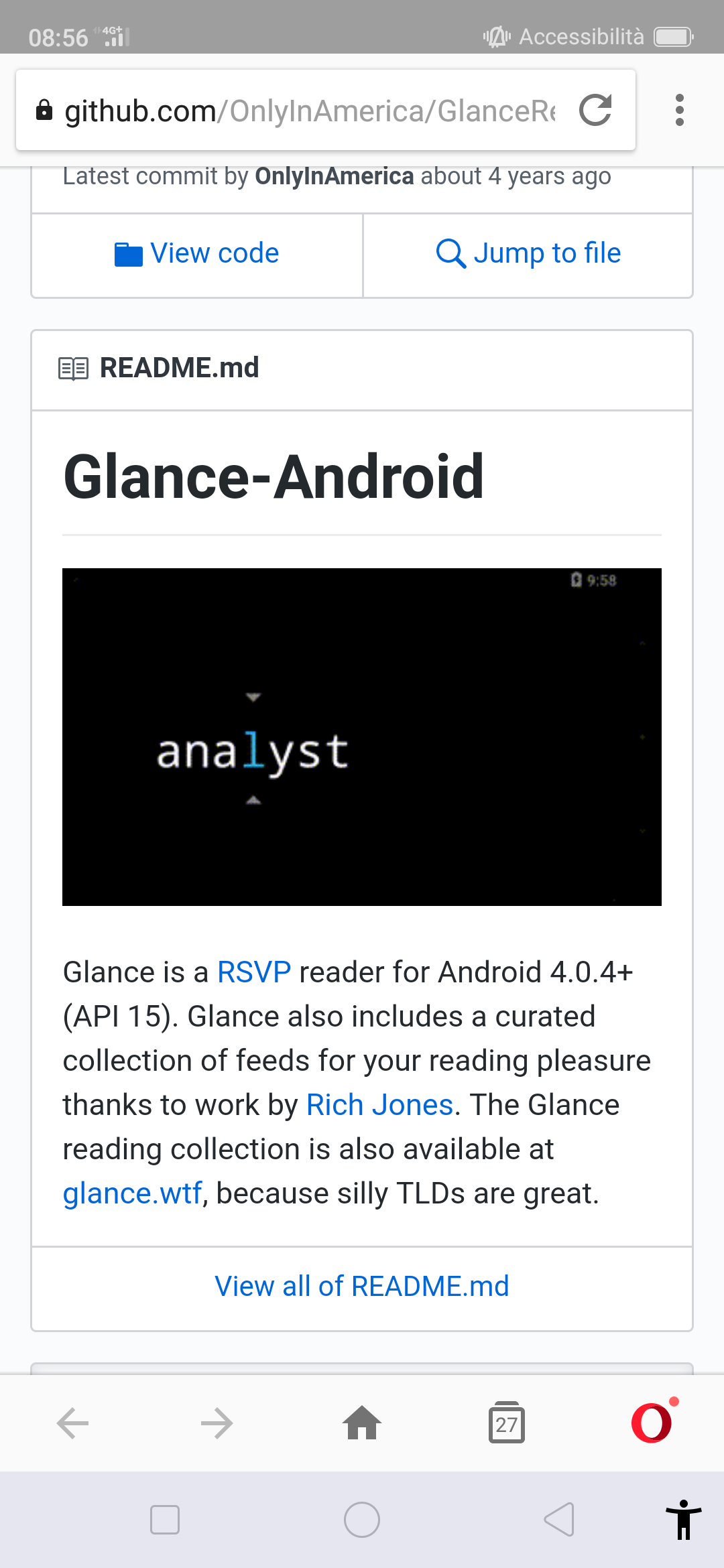Image resolution: width=724 pixels, height=1568 pixels.
Task: Reload the page
Action: coord(595,111)
